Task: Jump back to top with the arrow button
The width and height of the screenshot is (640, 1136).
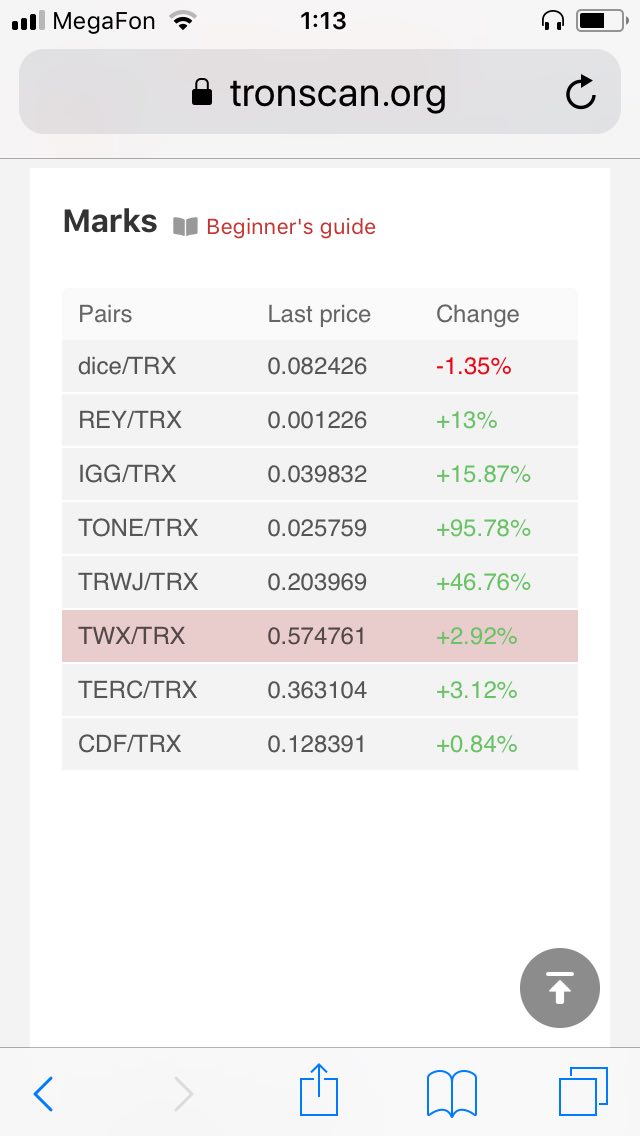Action: click(x=560, y=987)
